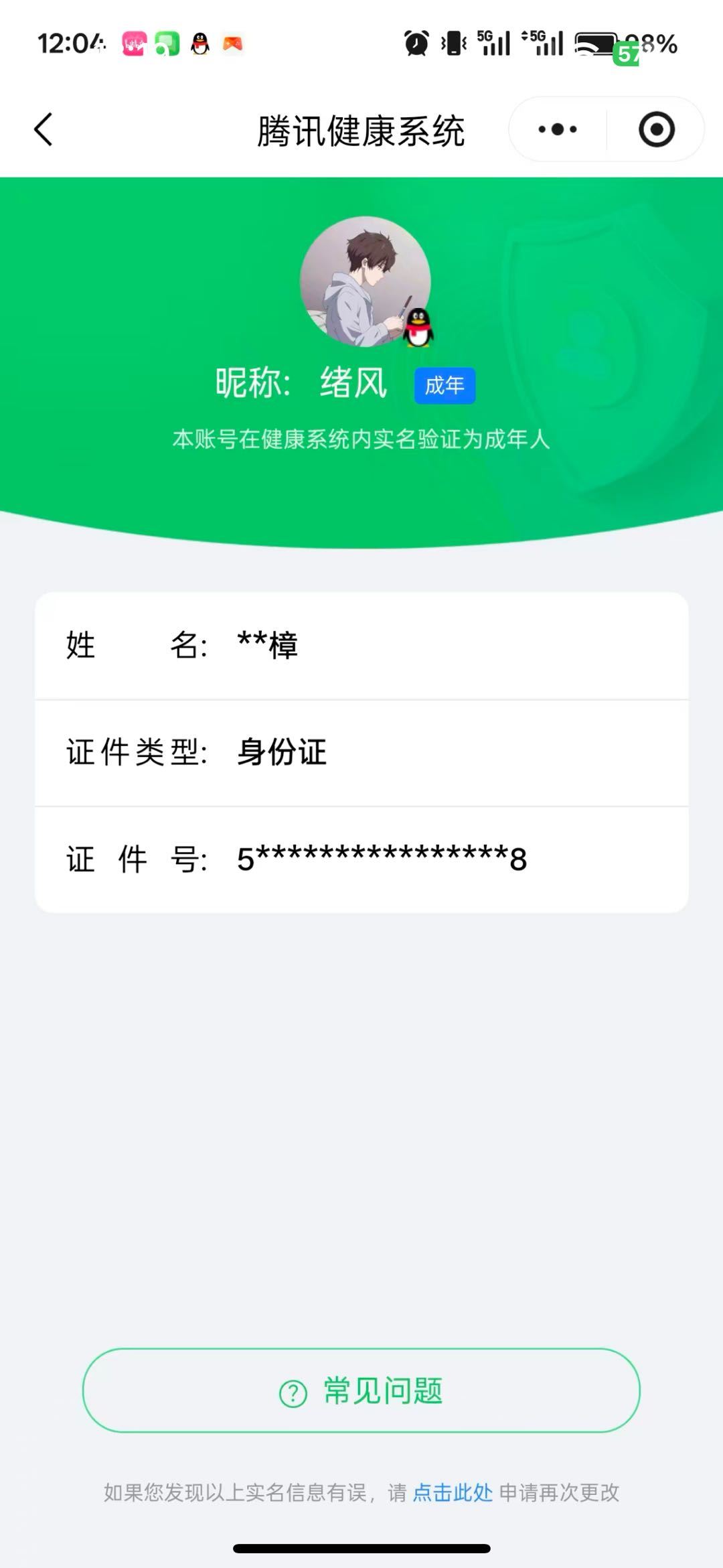Tap the alarm clock icon in status bar
Image resolution: width=723 pixels, height=1568 pixels.
(415, 43)
